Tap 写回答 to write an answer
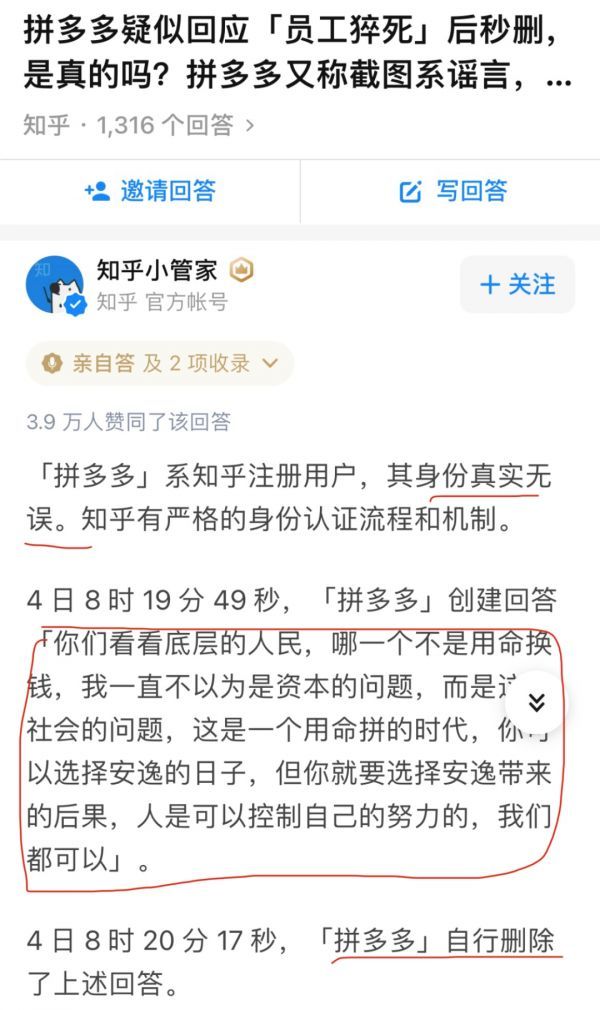Image resolution: width=600 pixels, height=1010 pixels. (x=451, y=191)
